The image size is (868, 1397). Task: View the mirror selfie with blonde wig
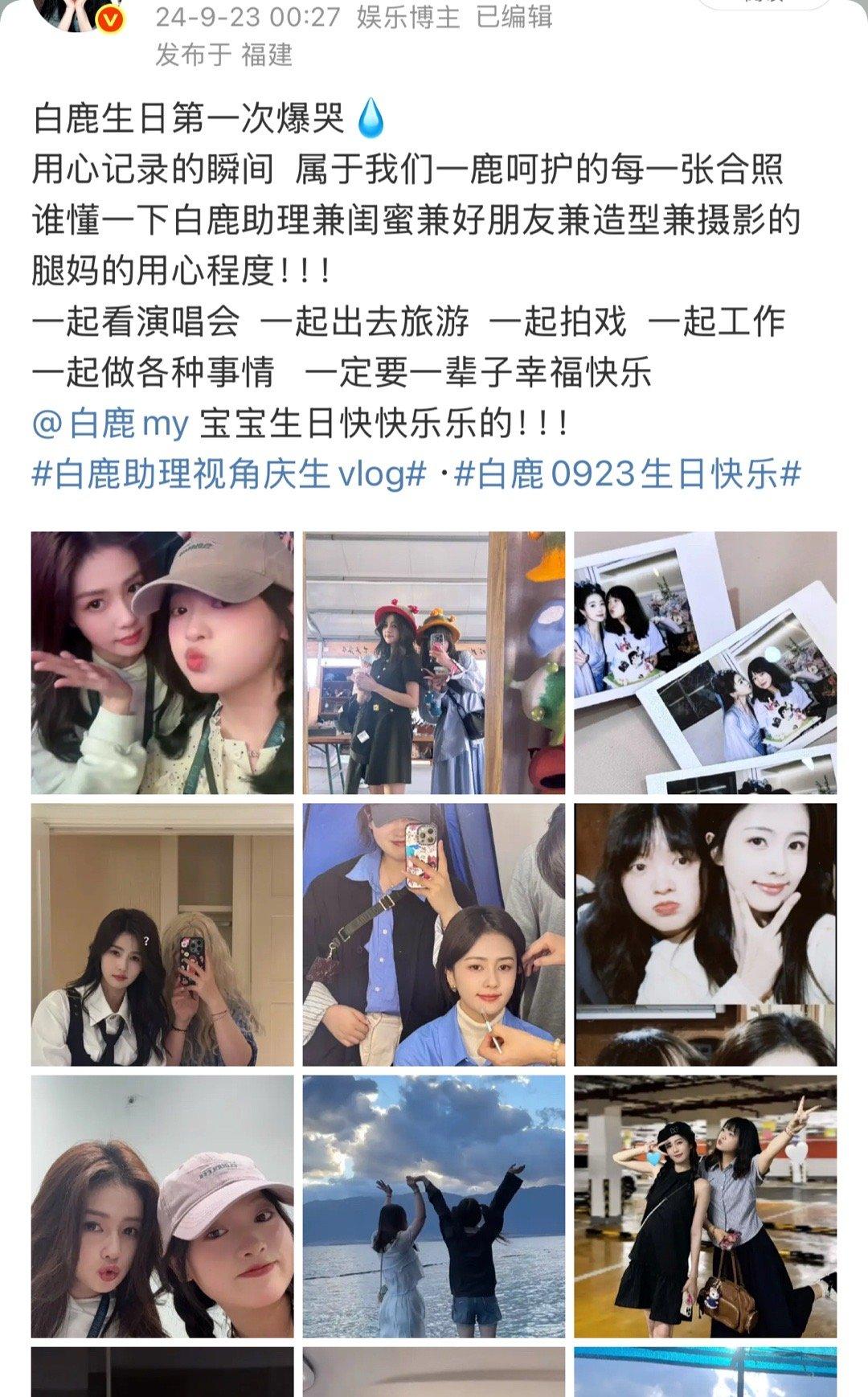(x=162, y=934)
